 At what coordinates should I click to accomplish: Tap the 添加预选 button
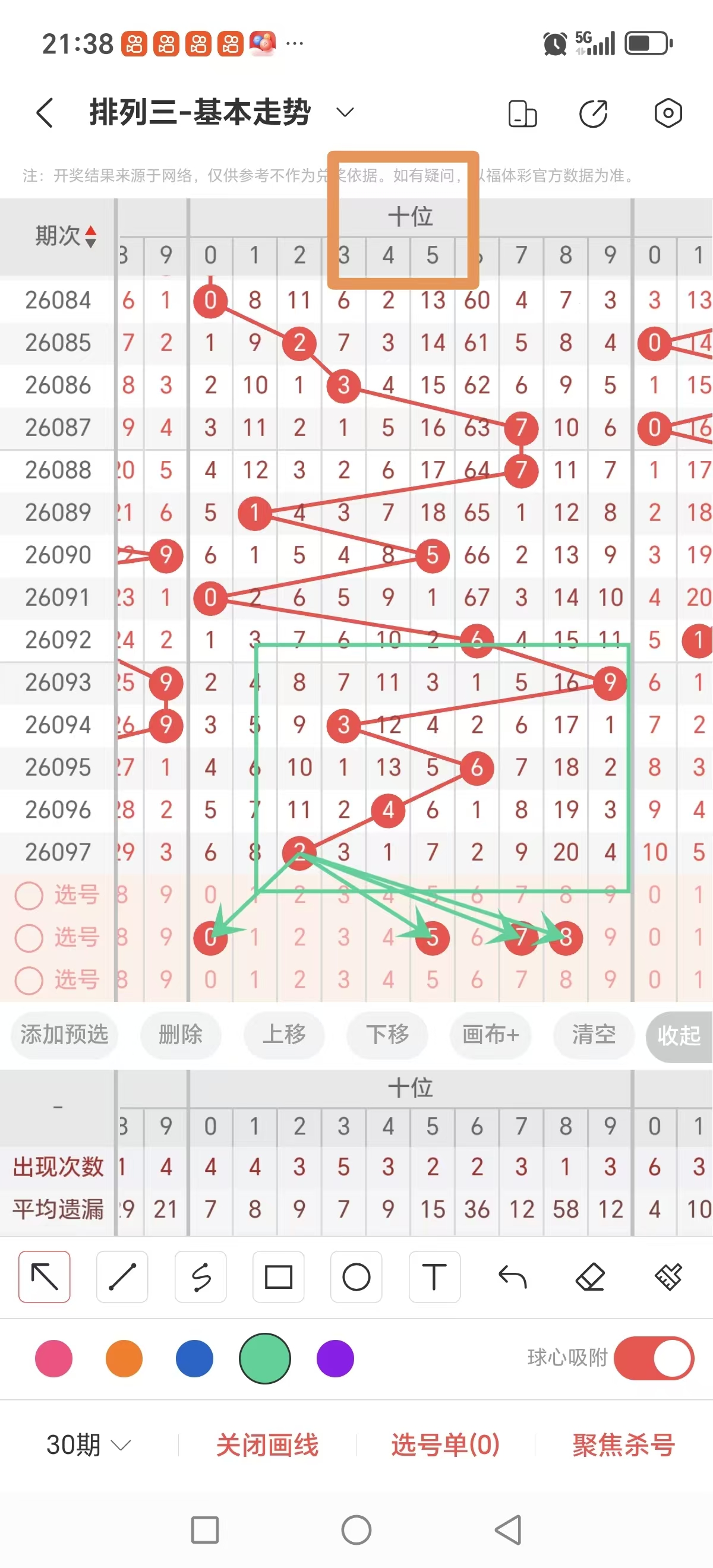click(65, 1035)
